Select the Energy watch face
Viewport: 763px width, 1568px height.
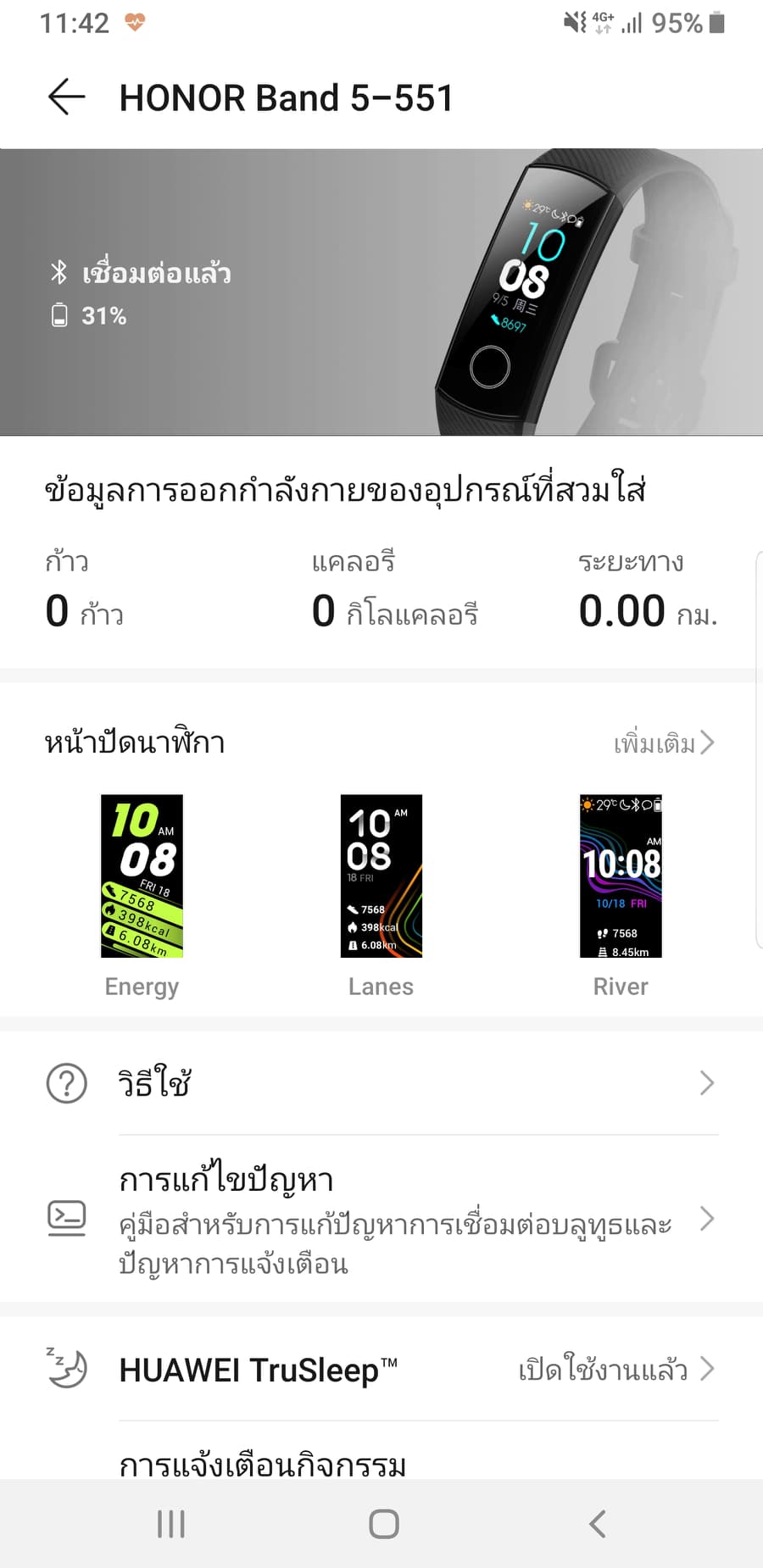tap(142, 876)
